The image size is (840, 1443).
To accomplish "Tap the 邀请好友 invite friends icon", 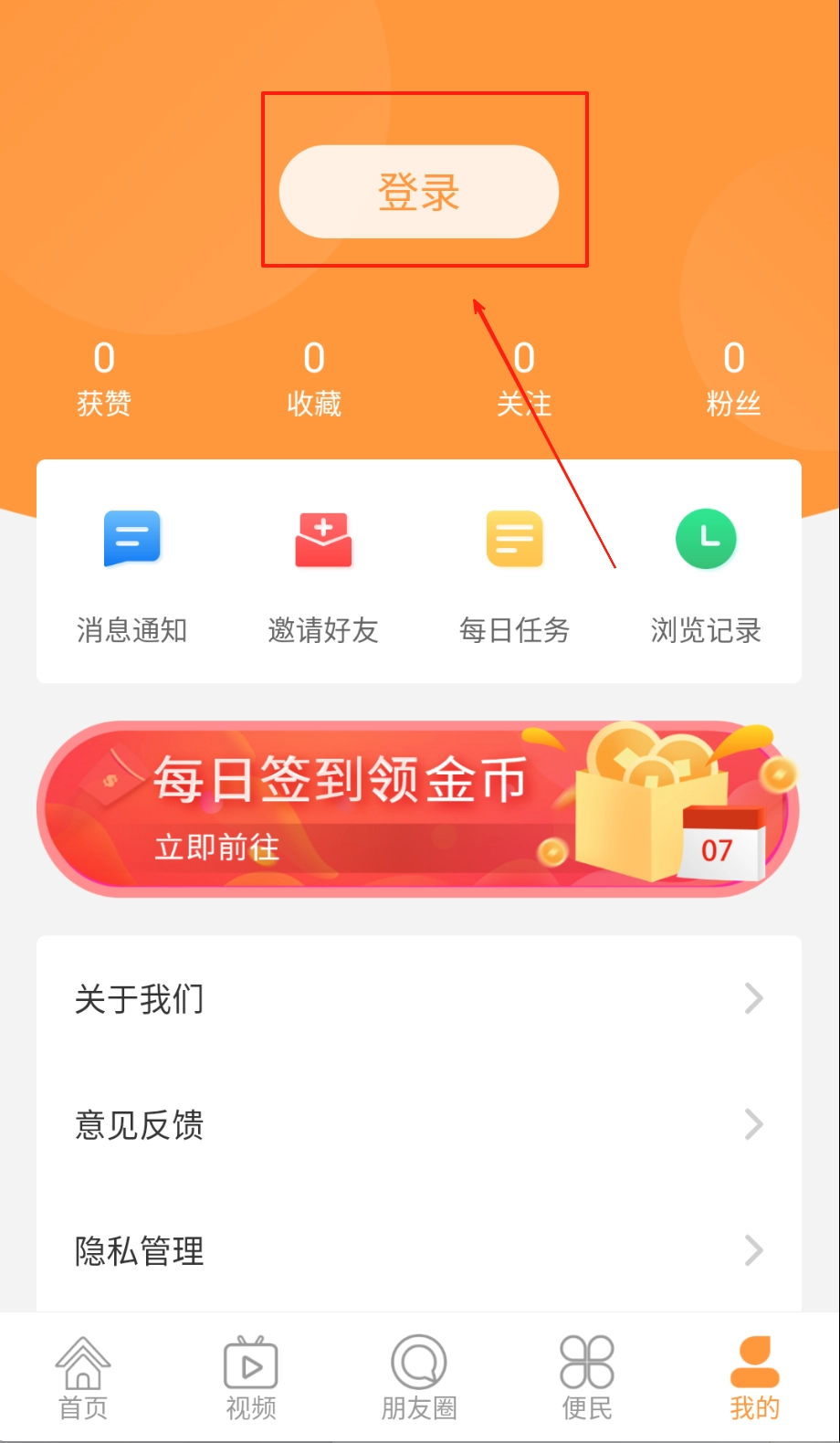I will click(x=323, y=539).
